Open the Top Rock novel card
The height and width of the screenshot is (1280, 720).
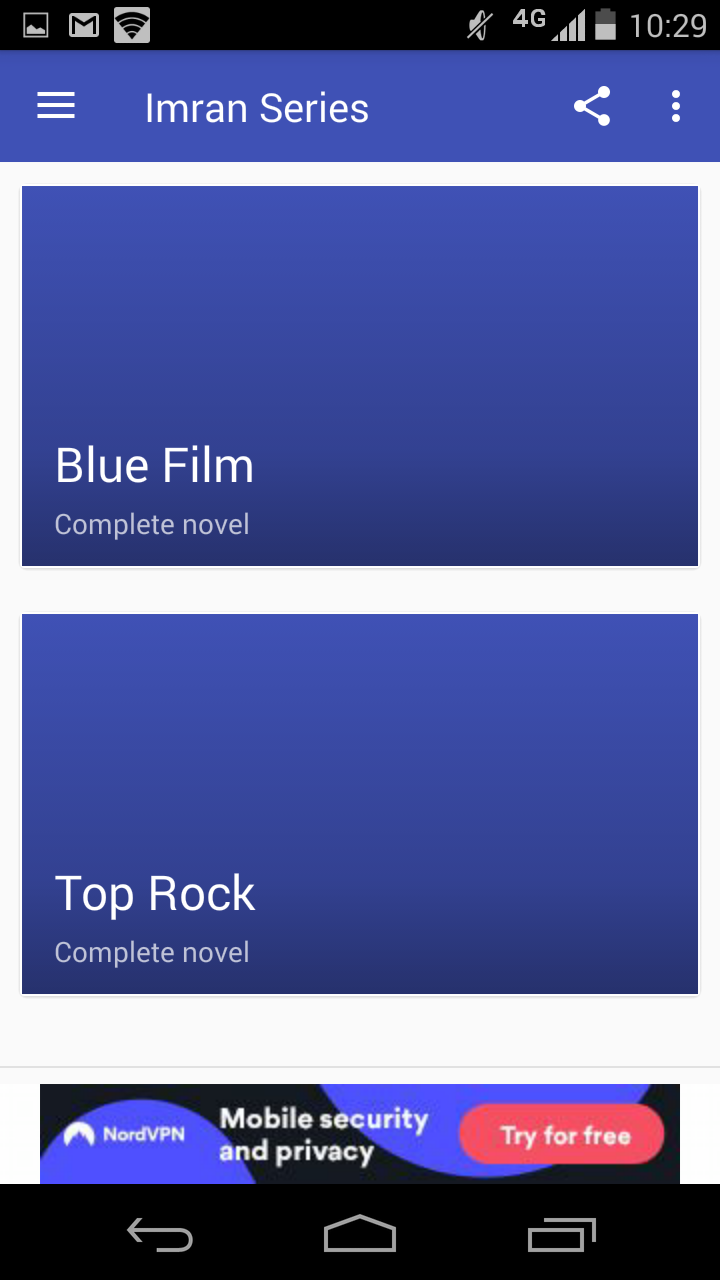(x=360, y=804)
